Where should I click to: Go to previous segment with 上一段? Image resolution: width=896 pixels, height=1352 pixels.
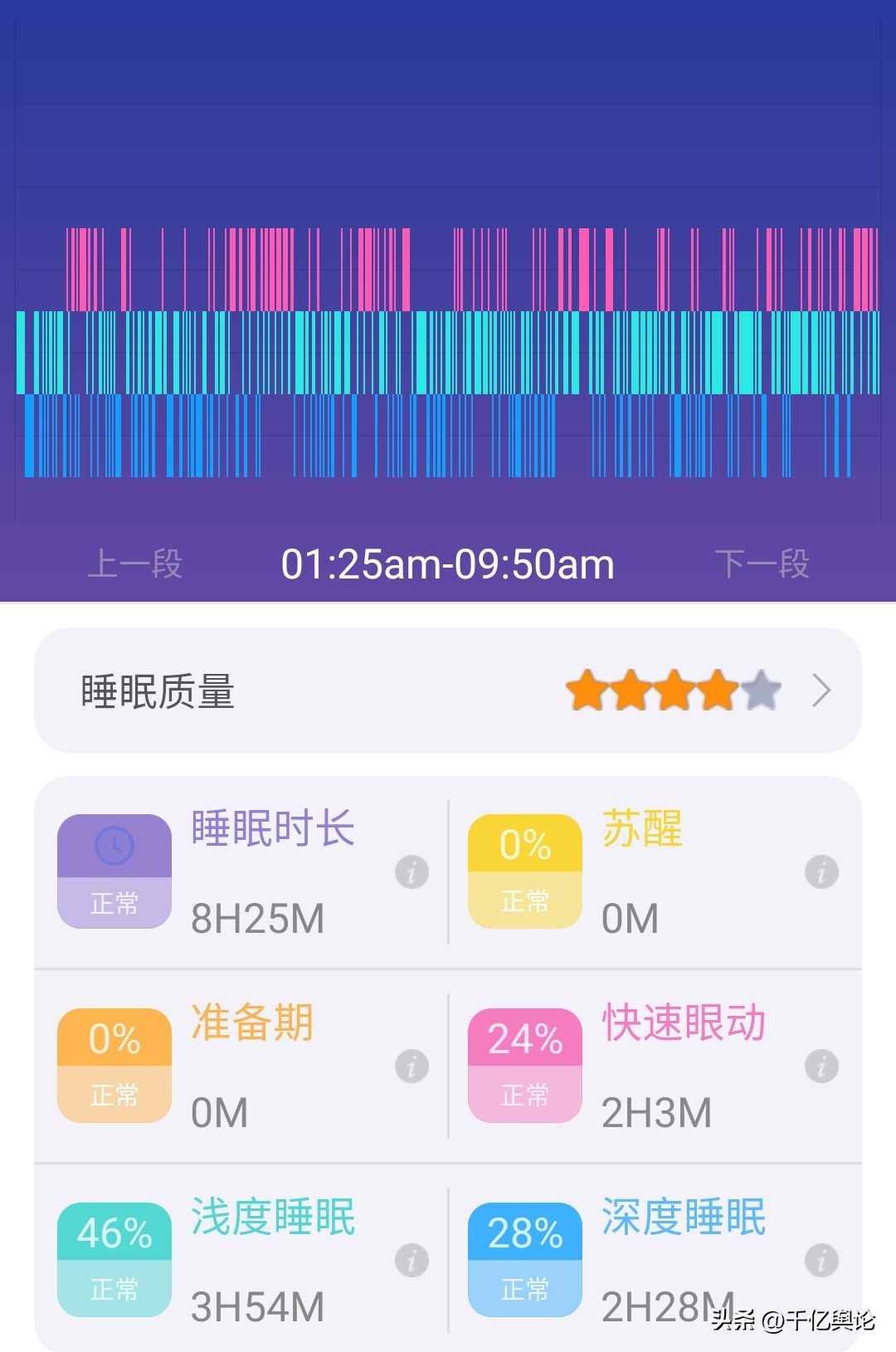[137, 564]
